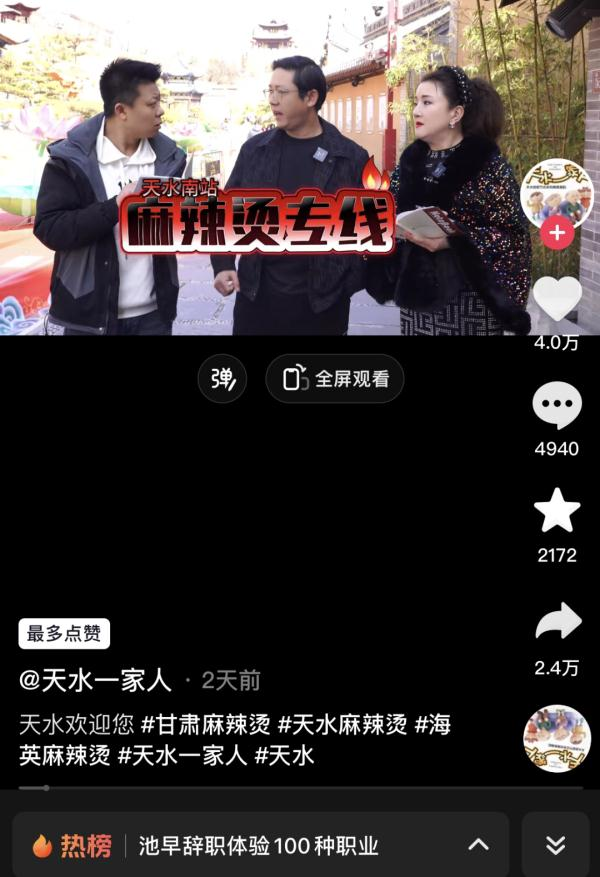The height and width of the screenshot is (877, 600).
Task: Open the creator's avatar profile
Action: click(x=556, y=190)
